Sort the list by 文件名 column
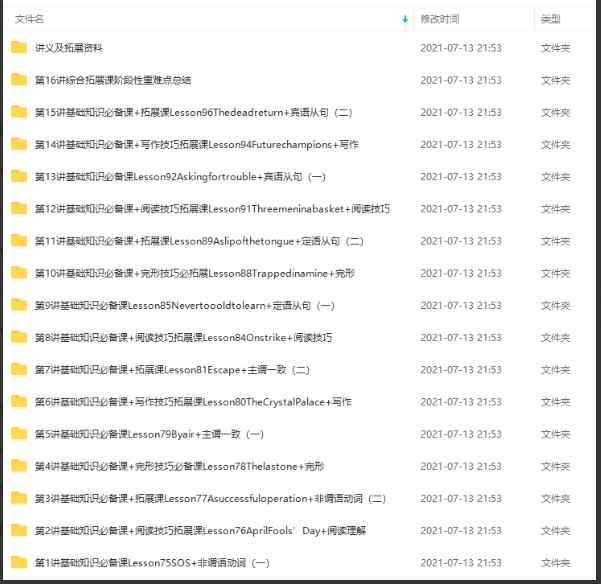Screen dimensions: 601x584 point(30,19)
